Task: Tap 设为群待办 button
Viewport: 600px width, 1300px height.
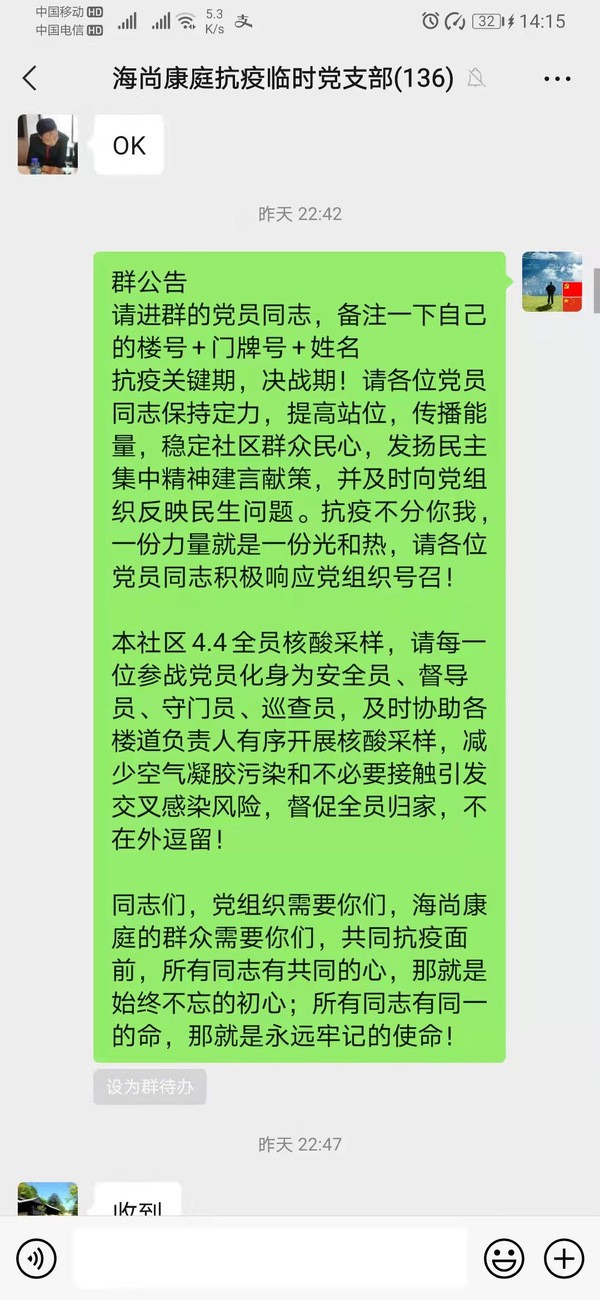Action: [150, 1087]
